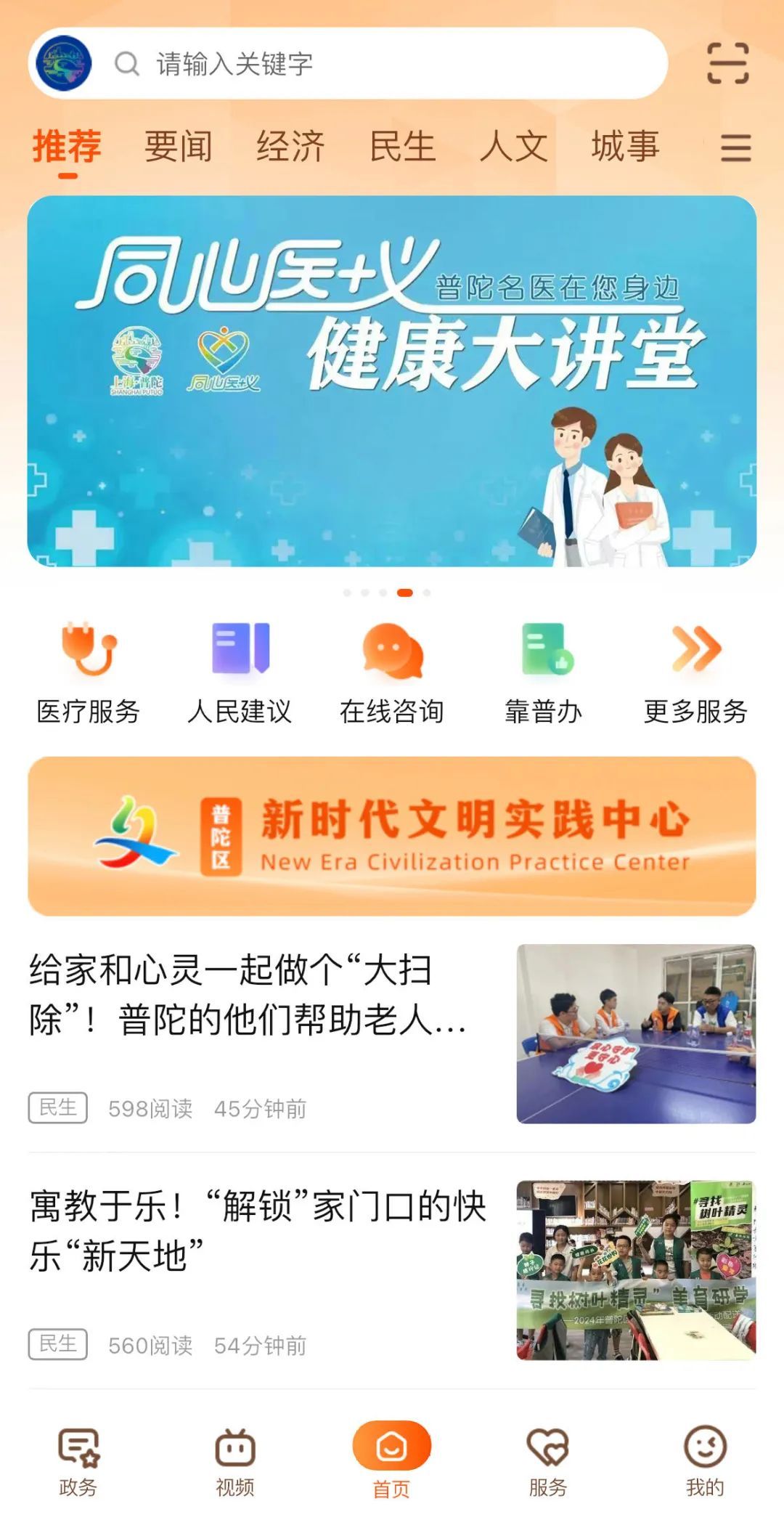The width and height of the screenshot is (784, 1525).
Task: Select the 城事 tab
Action: [x=625, y=147]
